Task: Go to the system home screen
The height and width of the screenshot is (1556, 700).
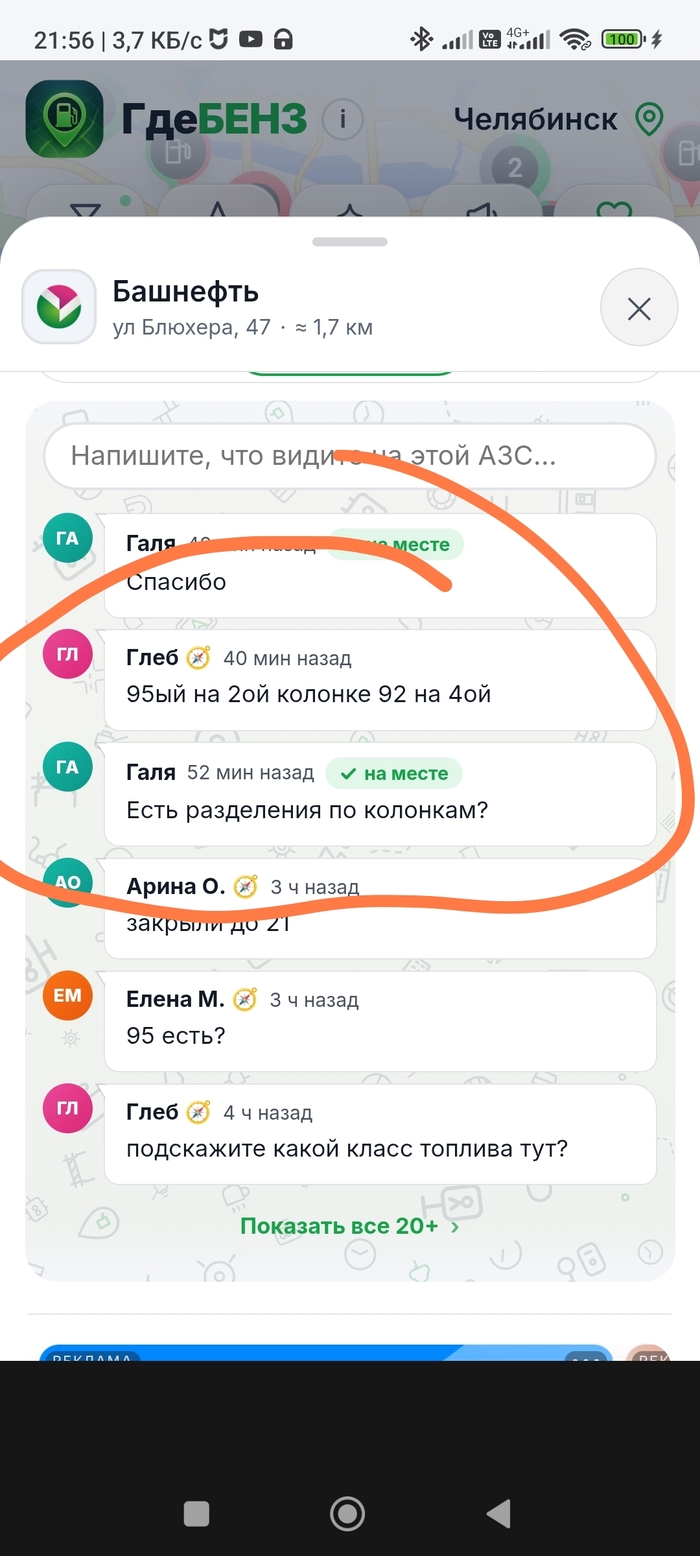Action: [x=347, y=1513]
